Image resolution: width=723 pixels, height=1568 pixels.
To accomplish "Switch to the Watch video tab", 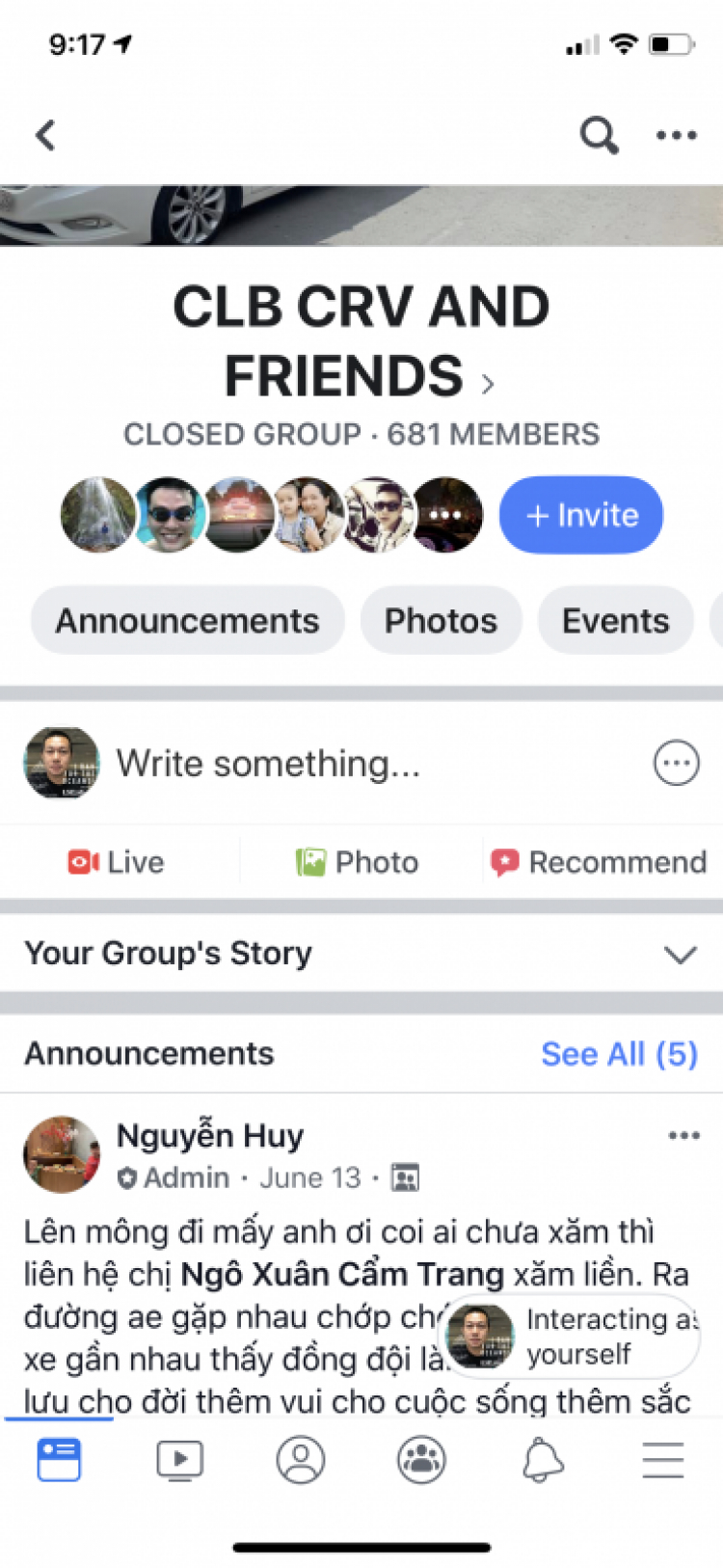I will click(180, 1460).
